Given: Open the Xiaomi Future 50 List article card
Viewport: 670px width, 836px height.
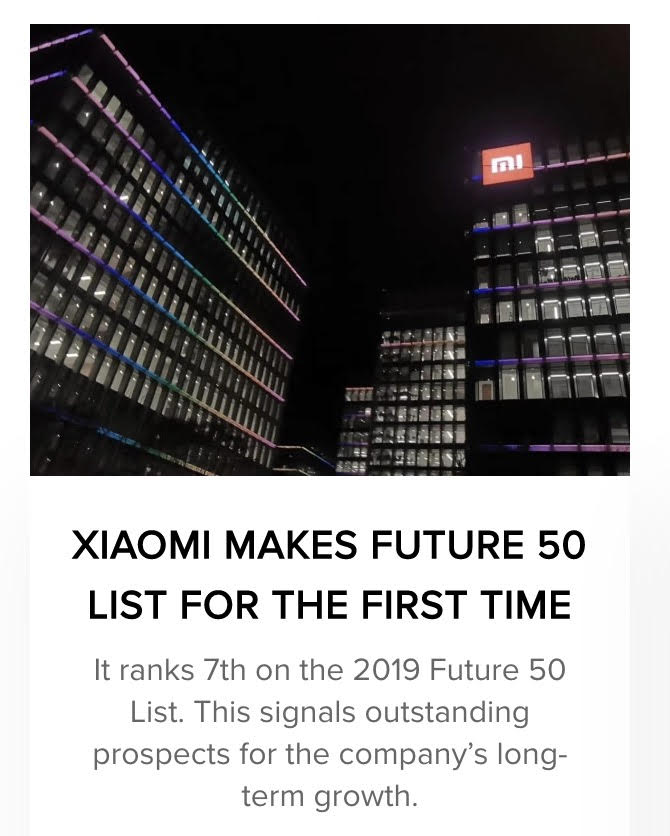Looking at the screenshot, I should click(329, 575).
